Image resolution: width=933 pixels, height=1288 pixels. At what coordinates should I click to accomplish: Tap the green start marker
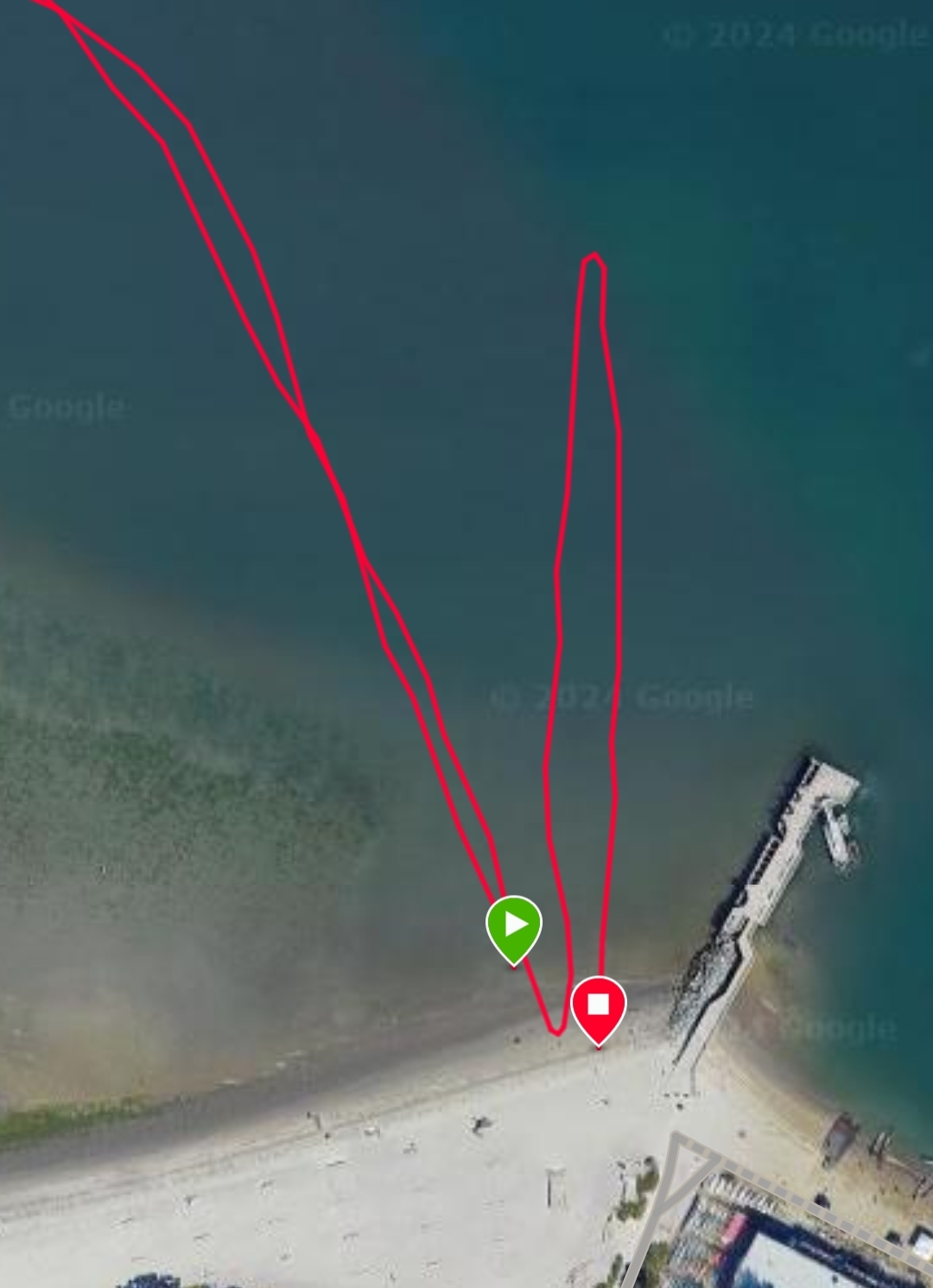tap(514, 926)
